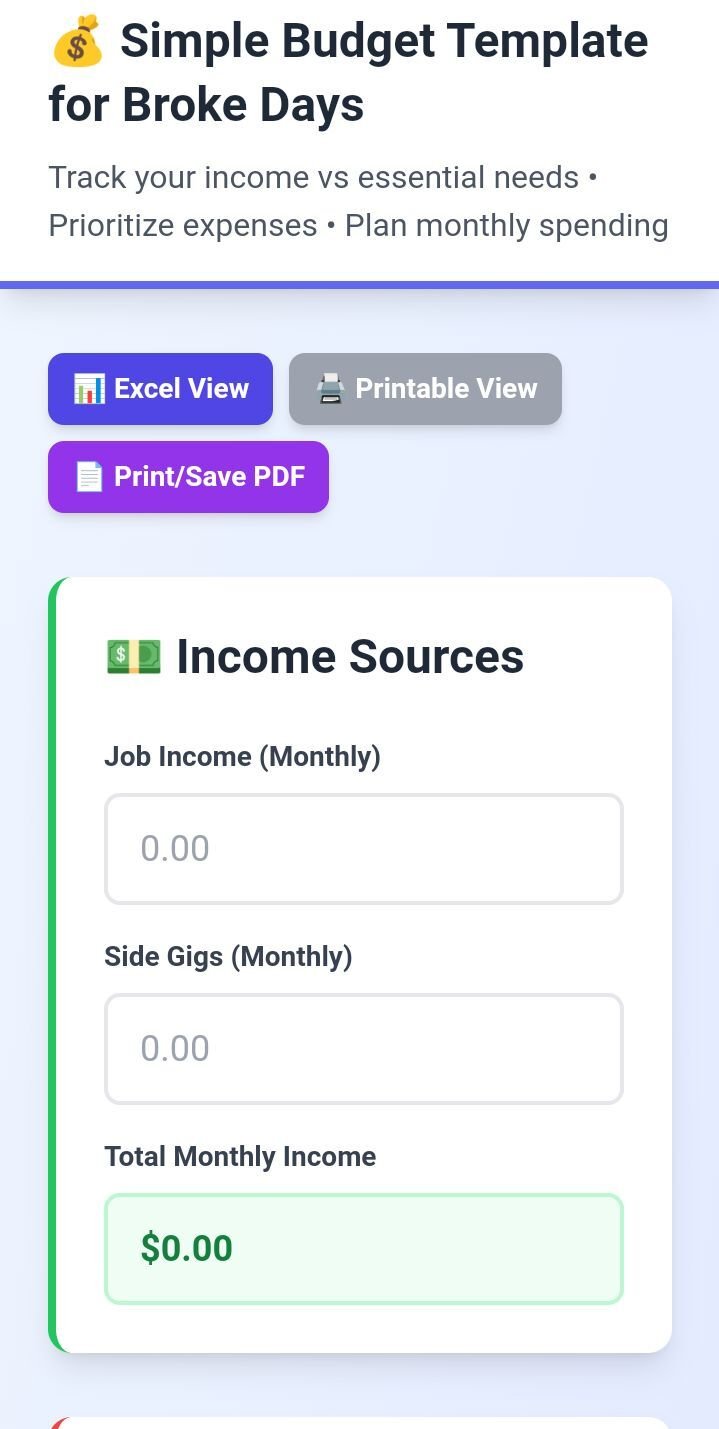
Task: Tap the Print/Save PDF button
Action: pos(188,477)
